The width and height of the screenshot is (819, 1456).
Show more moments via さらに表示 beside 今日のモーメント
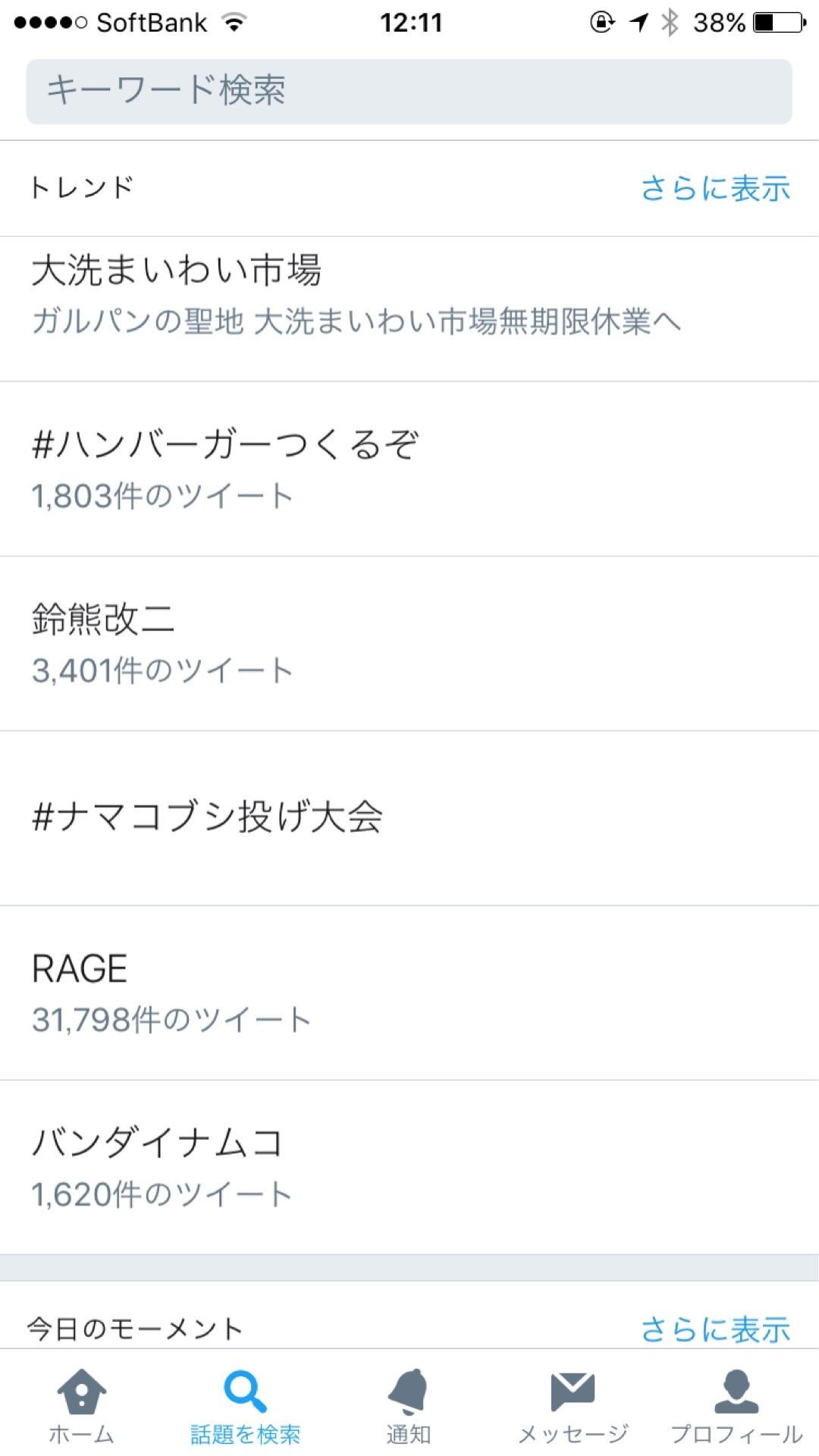coord(715,1329)
